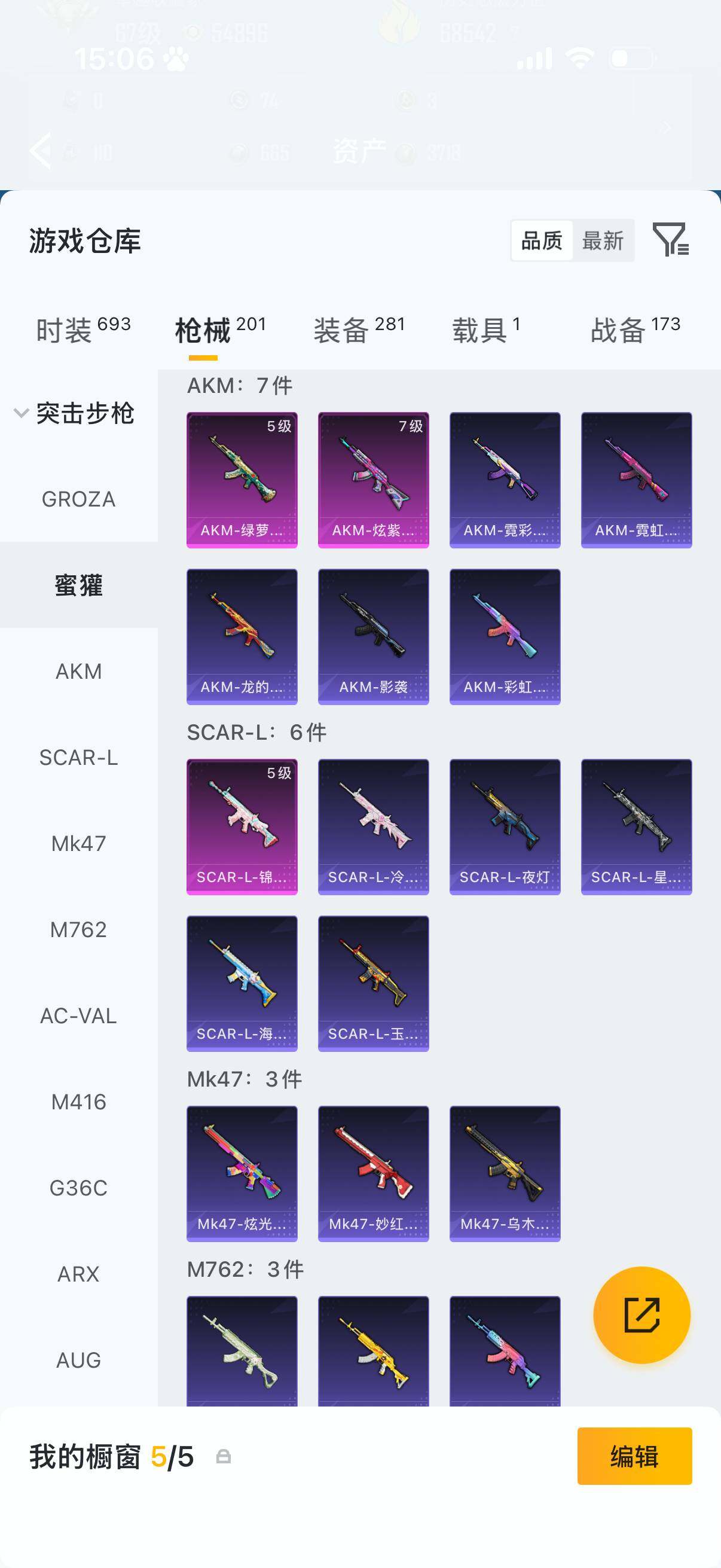Switch sorting to 最新

603,240
